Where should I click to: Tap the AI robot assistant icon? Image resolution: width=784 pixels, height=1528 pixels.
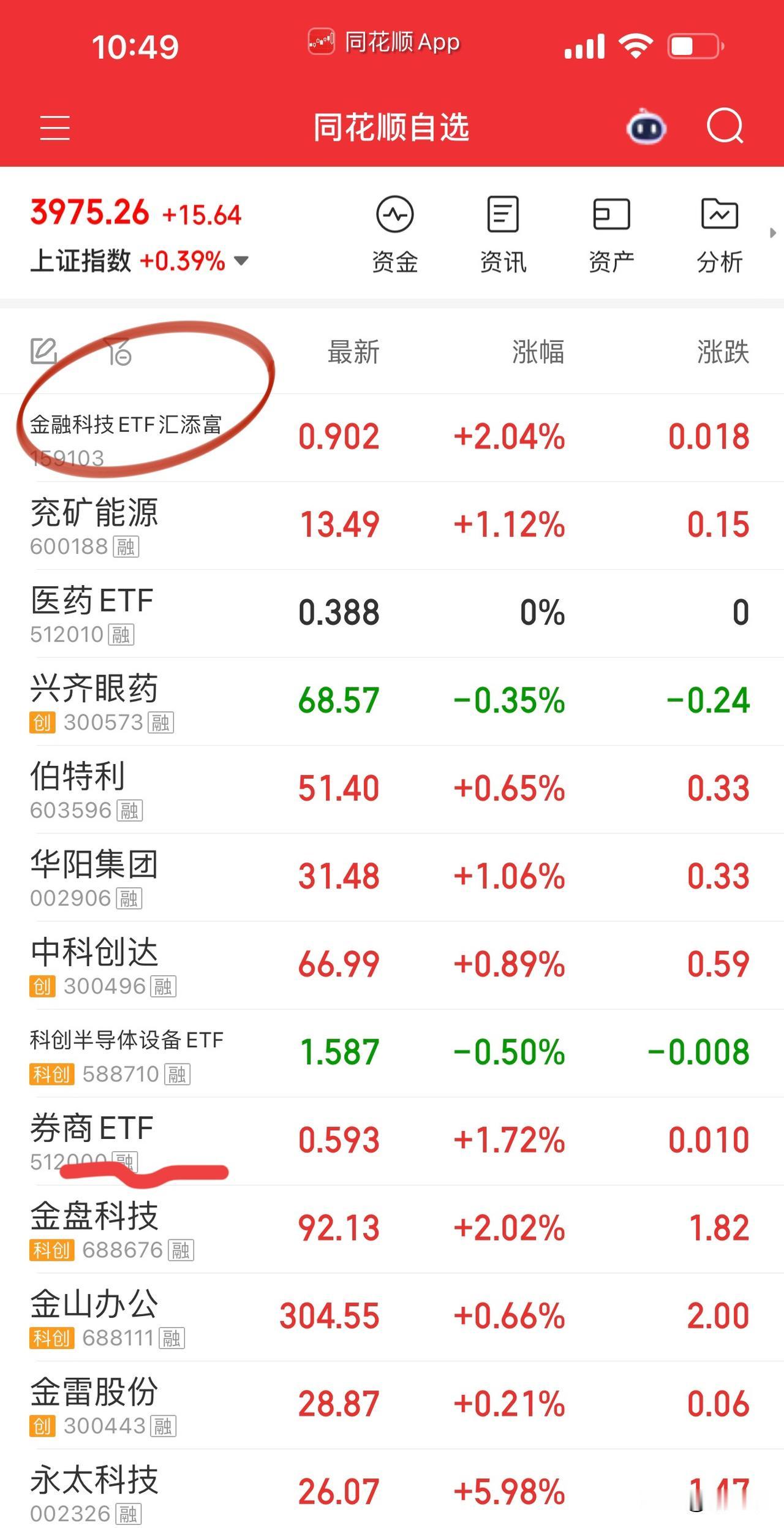(645, 127)
